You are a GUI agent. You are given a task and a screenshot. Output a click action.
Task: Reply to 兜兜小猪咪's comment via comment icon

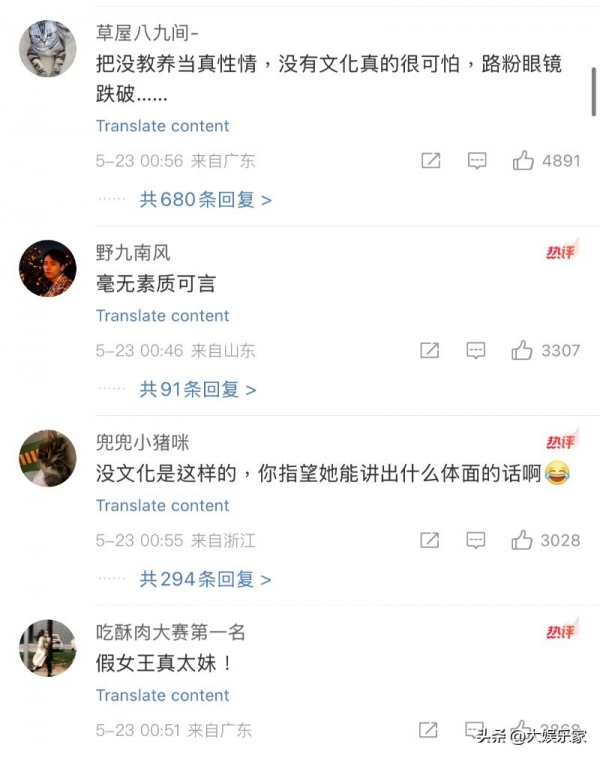click(x=477, y=540)
